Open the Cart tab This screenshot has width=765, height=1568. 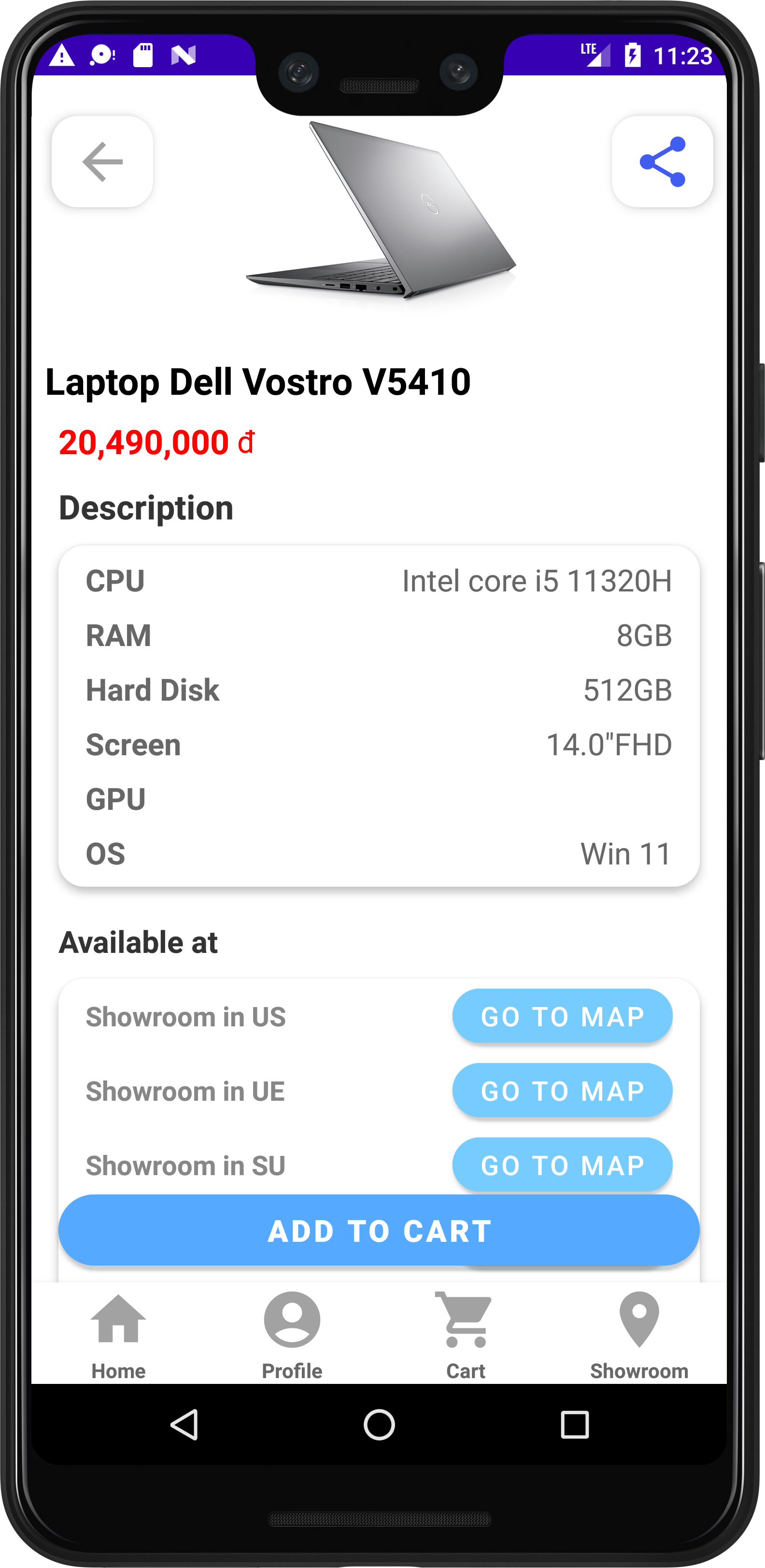(x=466, y=1334)
